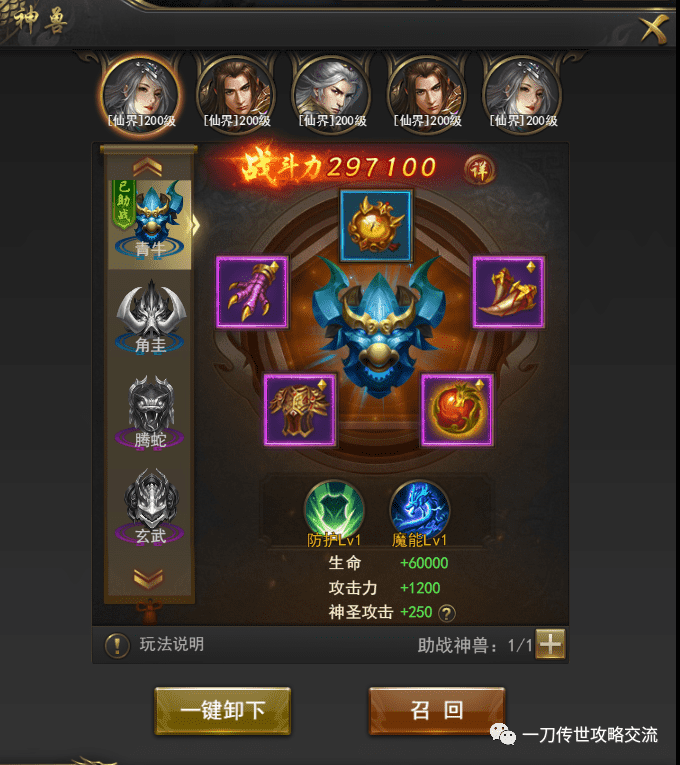The width and height of the screenshot is (680, 765).
Task: Inspect the golden eye equipment slot
Action: pyautogui.click(x=376, y=226)
